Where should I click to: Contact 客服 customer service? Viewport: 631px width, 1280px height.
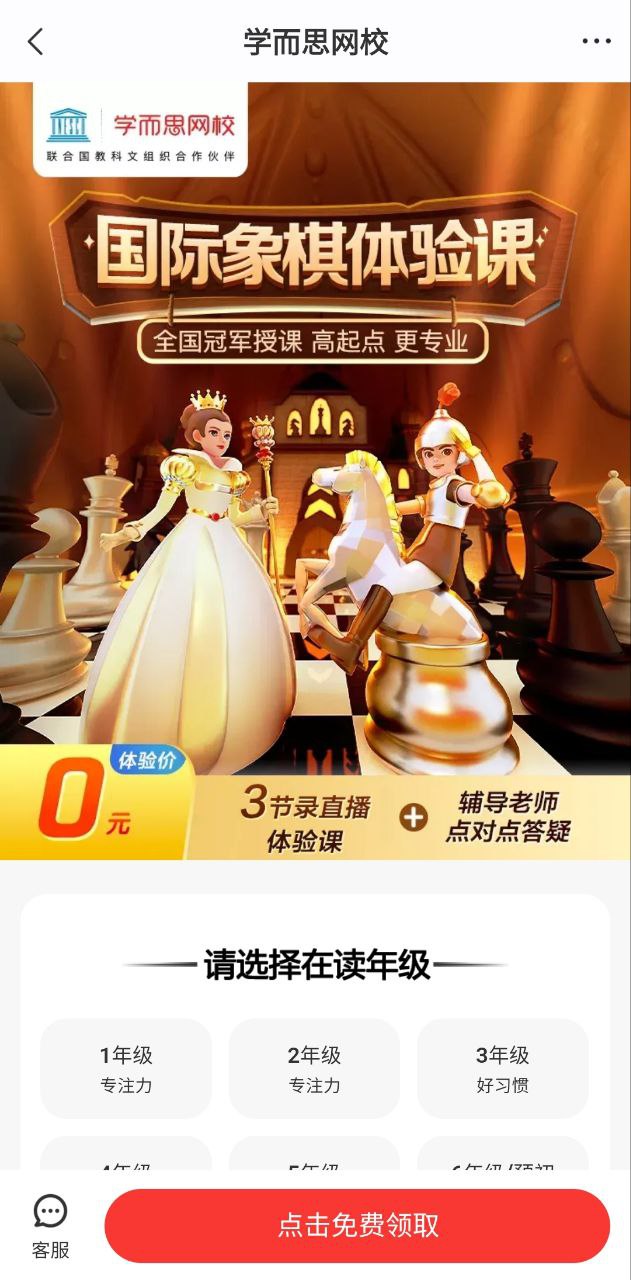(x=50, y=1226)
